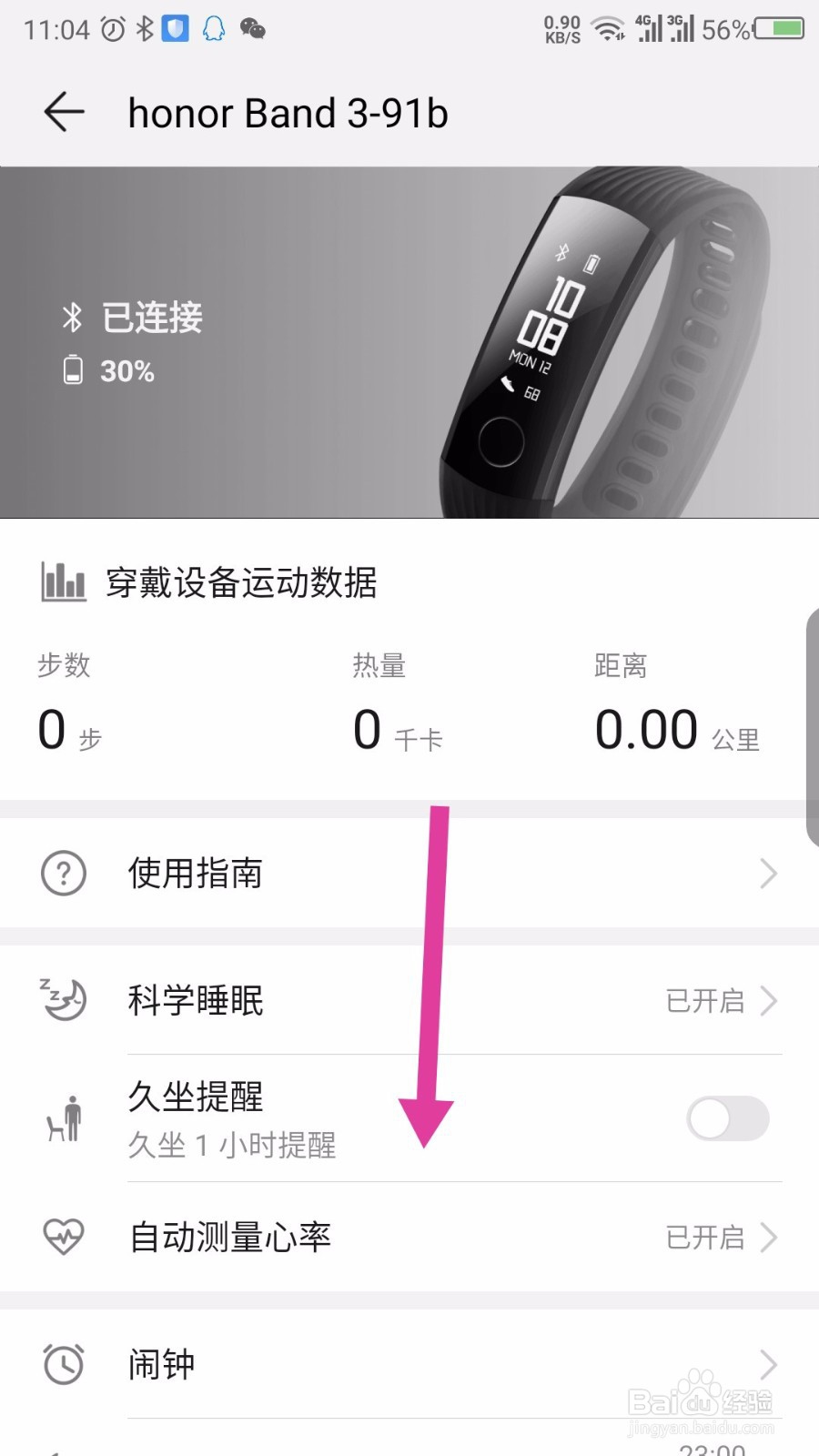Click the battery icon beside 30%
Image resolution: width=819 pixels, height=1456 pixels.
[x=71, y=370]
